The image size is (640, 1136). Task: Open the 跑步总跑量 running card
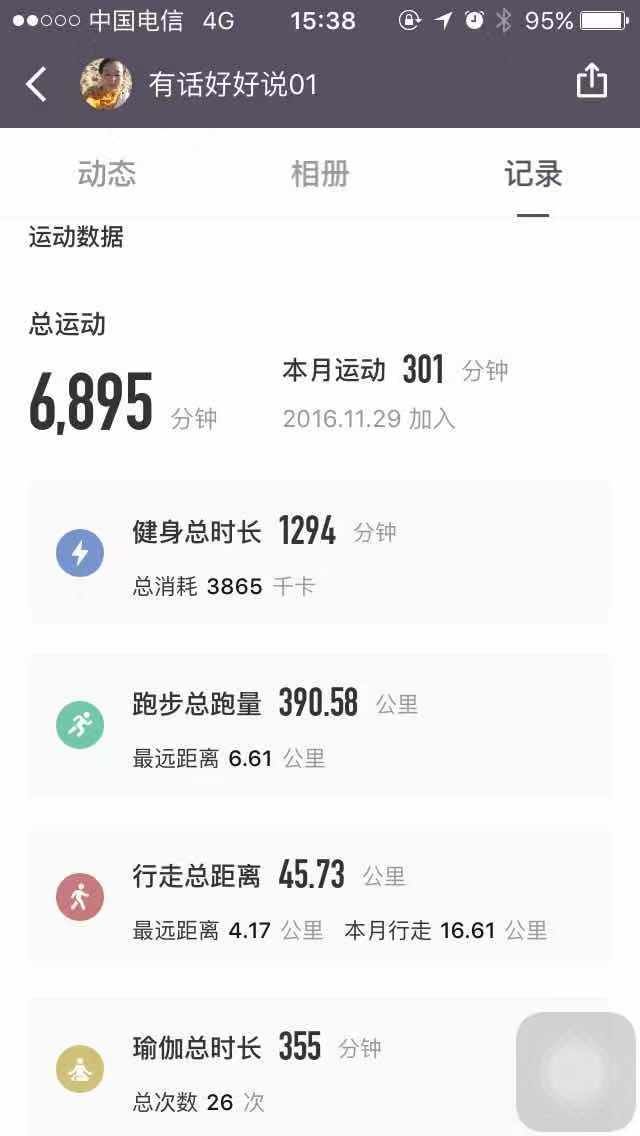[x=320, y=725]
